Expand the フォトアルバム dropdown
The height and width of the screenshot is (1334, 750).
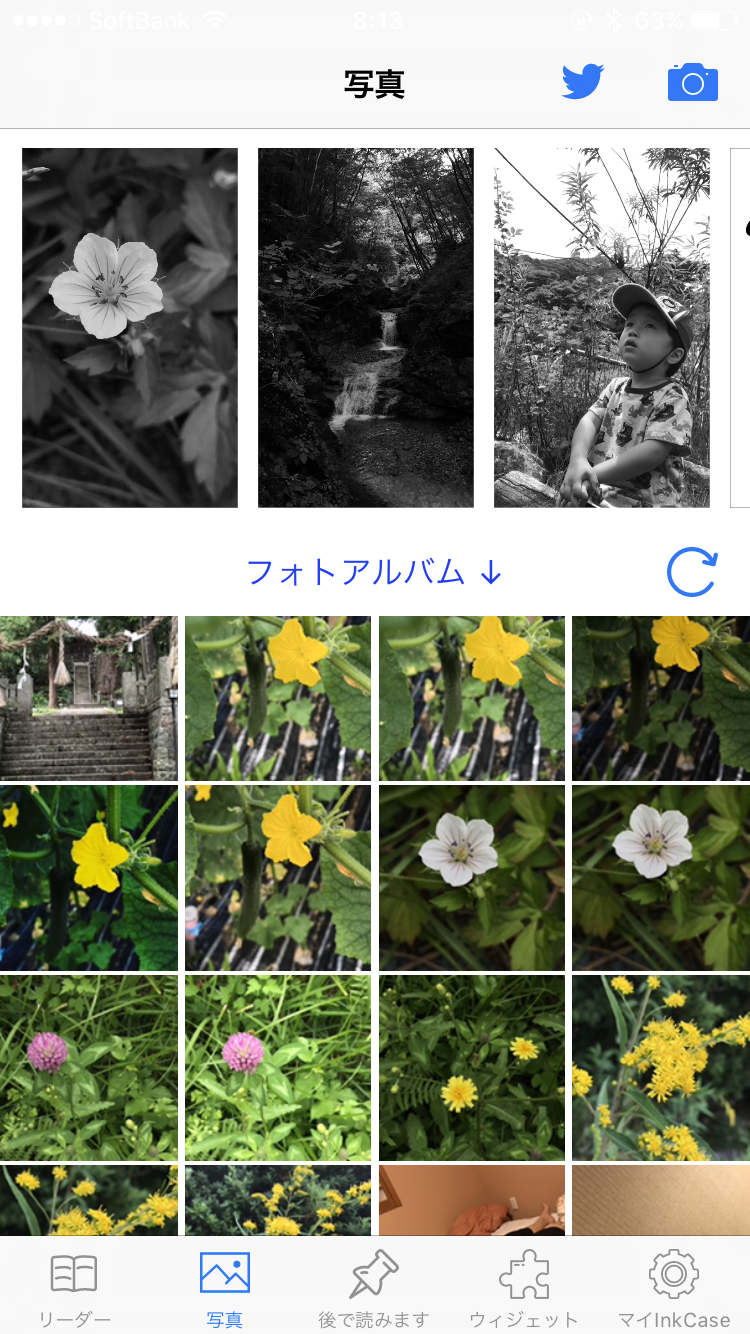pos(374,572)
